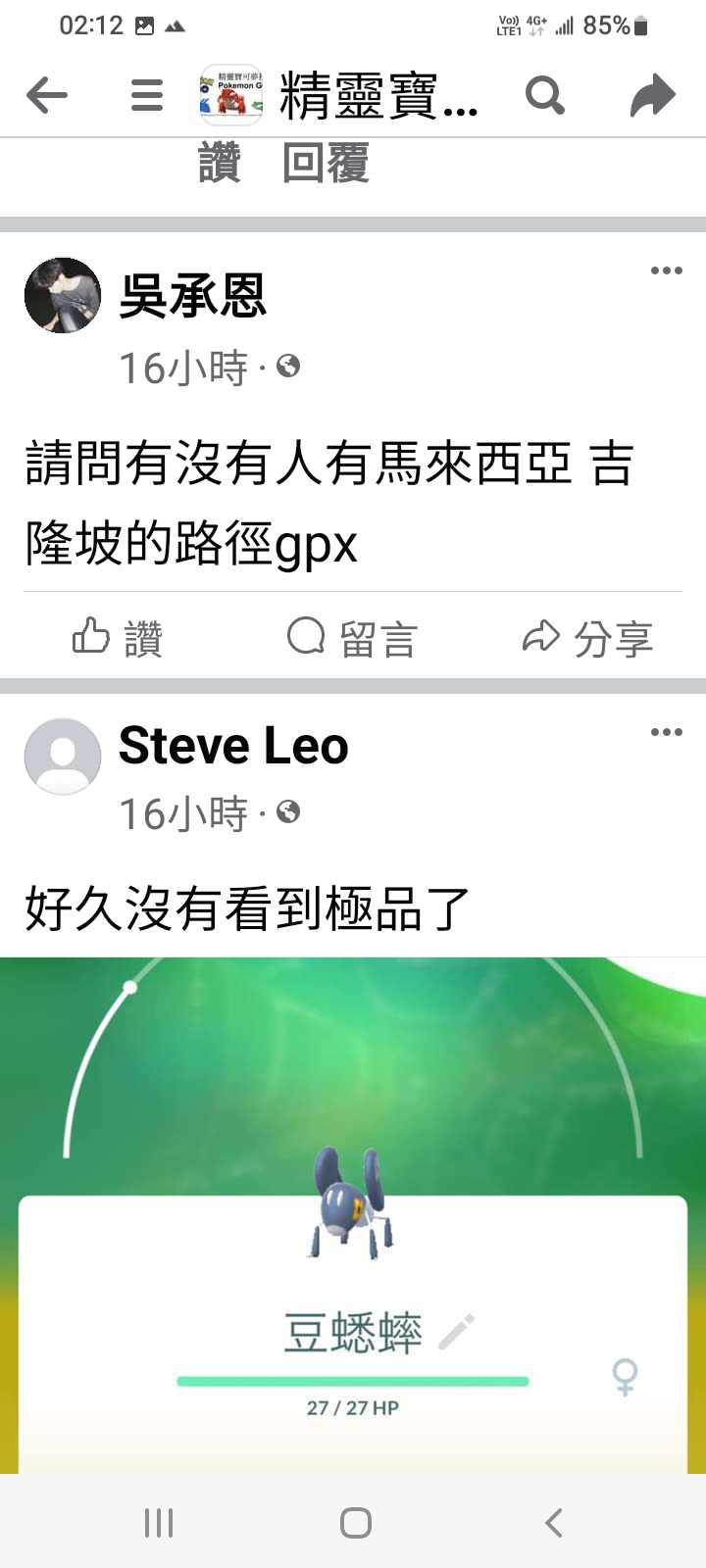The image size is (706, 1568).
Task: Open options menu on 吳承恩's post
Action: [x=666, y=270]
